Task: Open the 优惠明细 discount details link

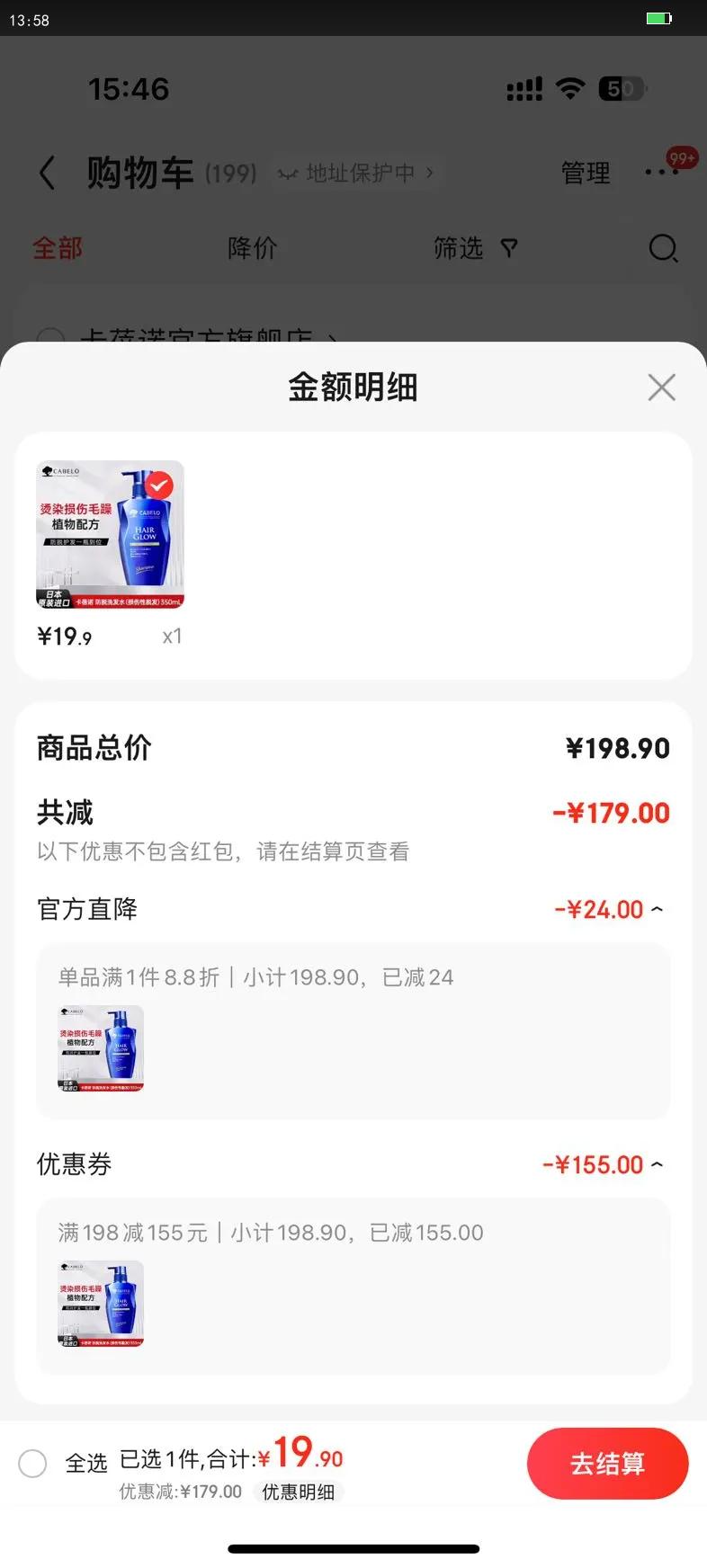Action: 299,1492
